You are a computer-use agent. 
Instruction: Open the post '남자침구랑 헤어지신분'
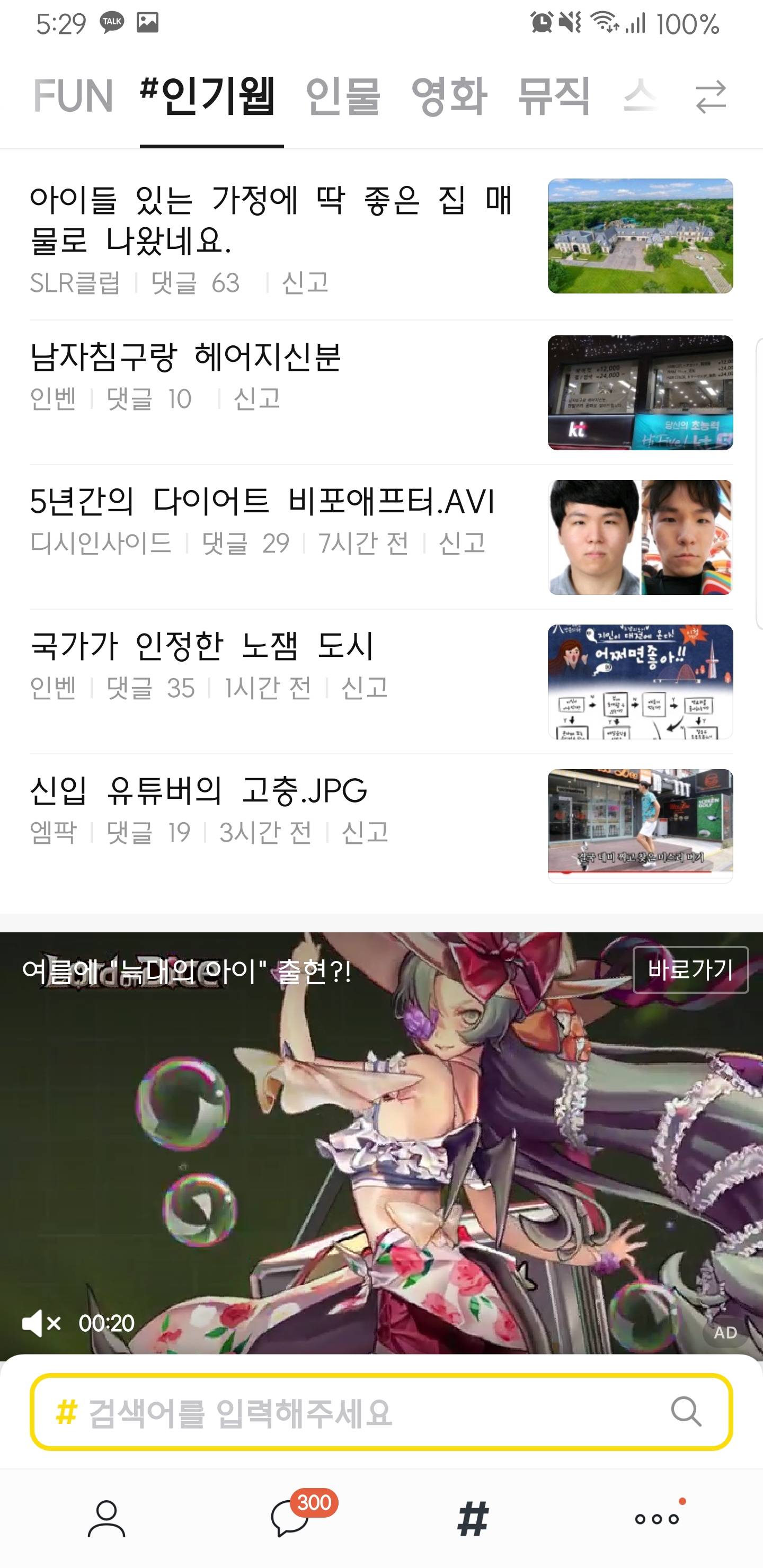click(x=186, y=358)
